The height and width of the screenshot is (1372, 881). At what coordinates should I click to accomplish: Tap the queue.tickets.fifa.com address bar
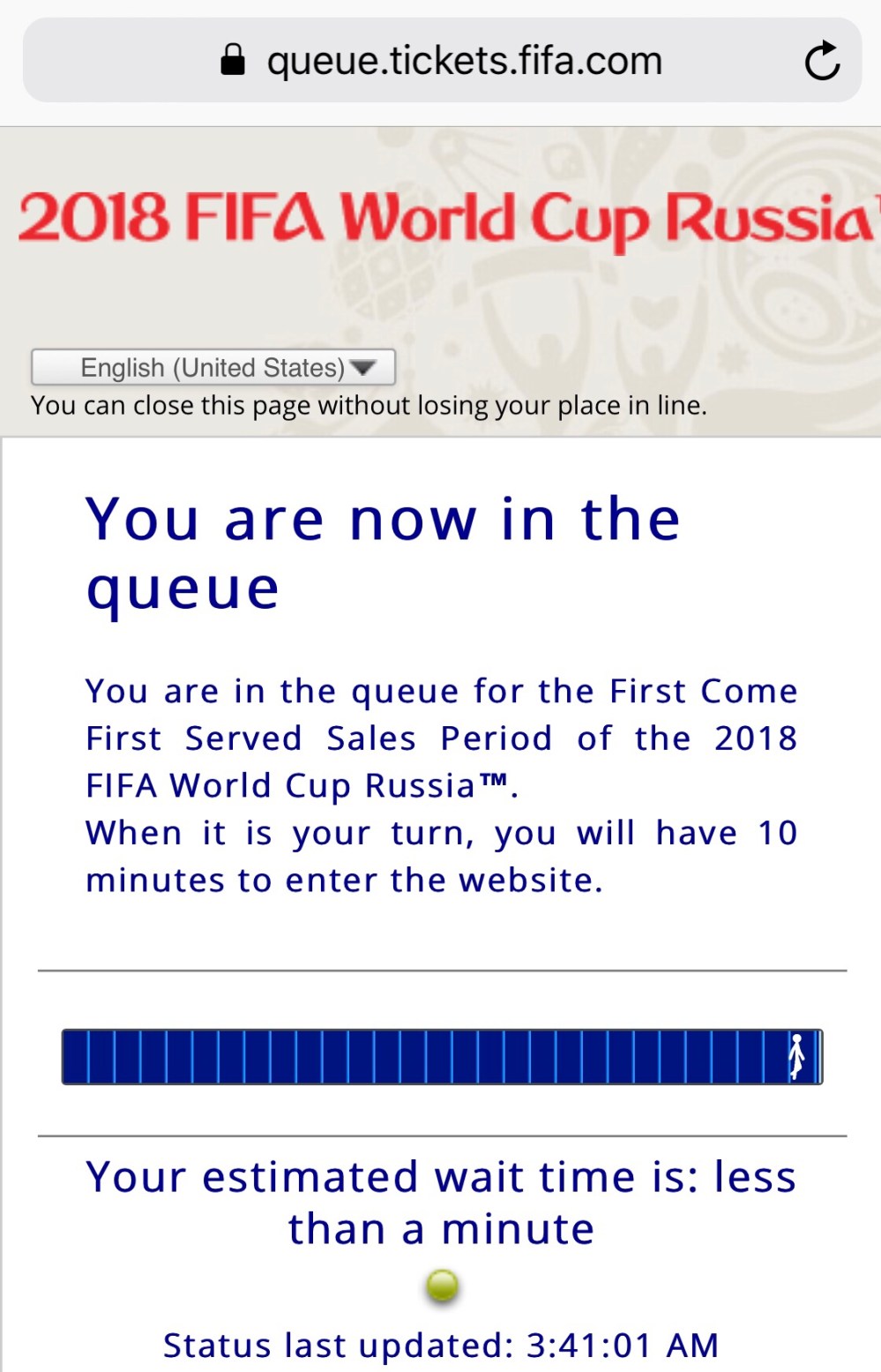[x=441, y=61]
